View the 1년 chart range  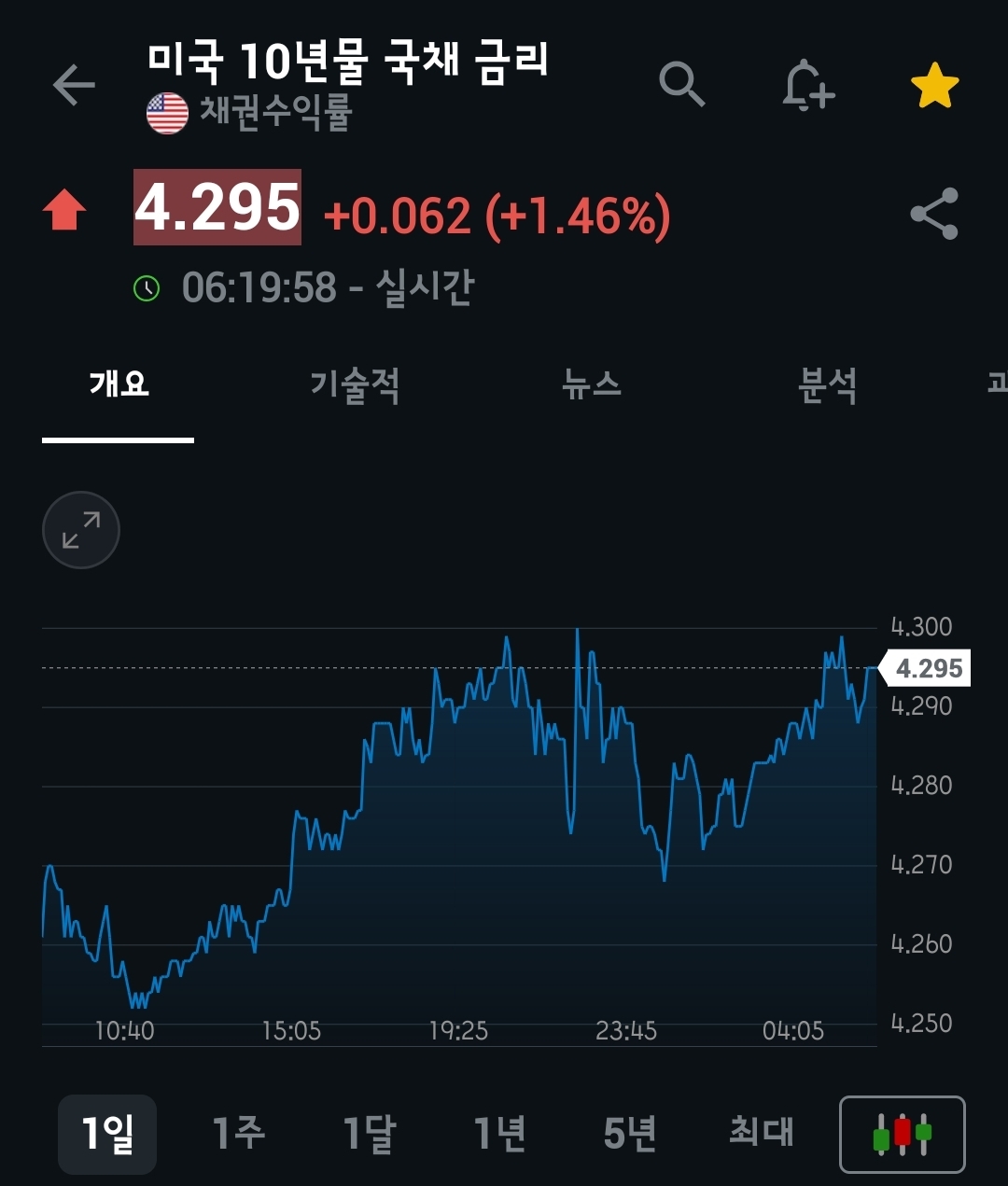[500, 1134]
